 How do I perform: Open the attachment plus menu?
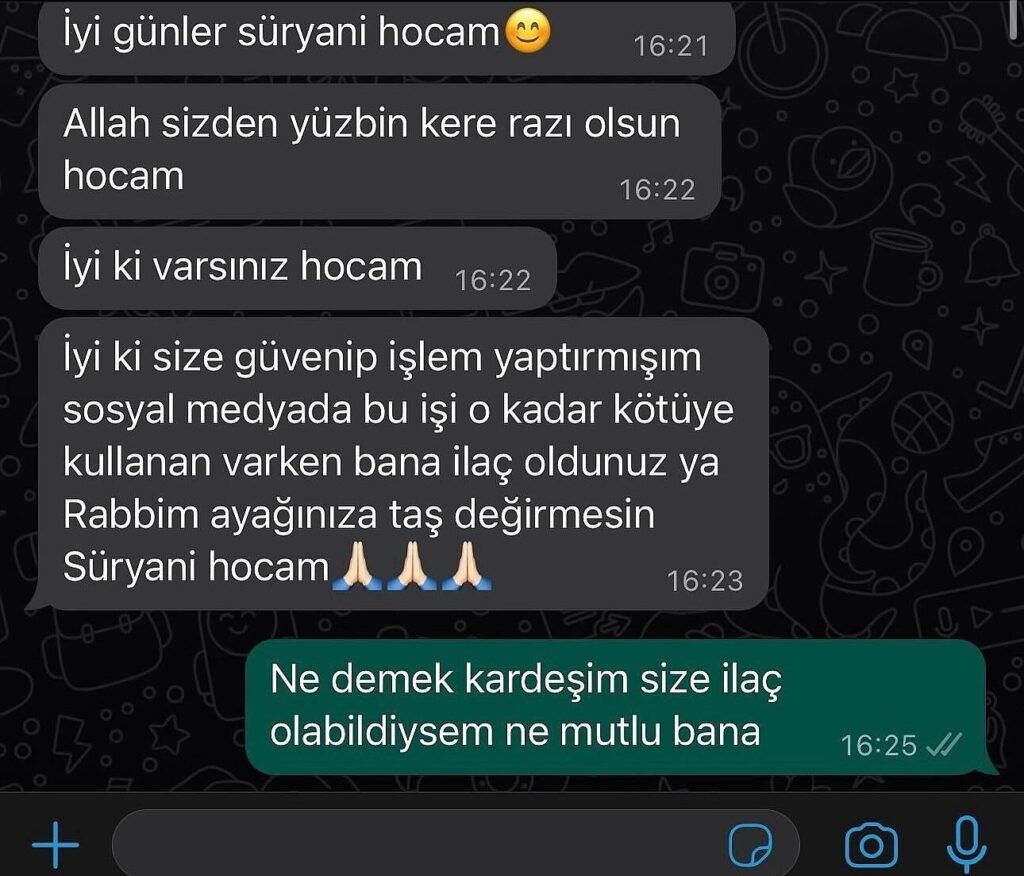pos(55,846)
